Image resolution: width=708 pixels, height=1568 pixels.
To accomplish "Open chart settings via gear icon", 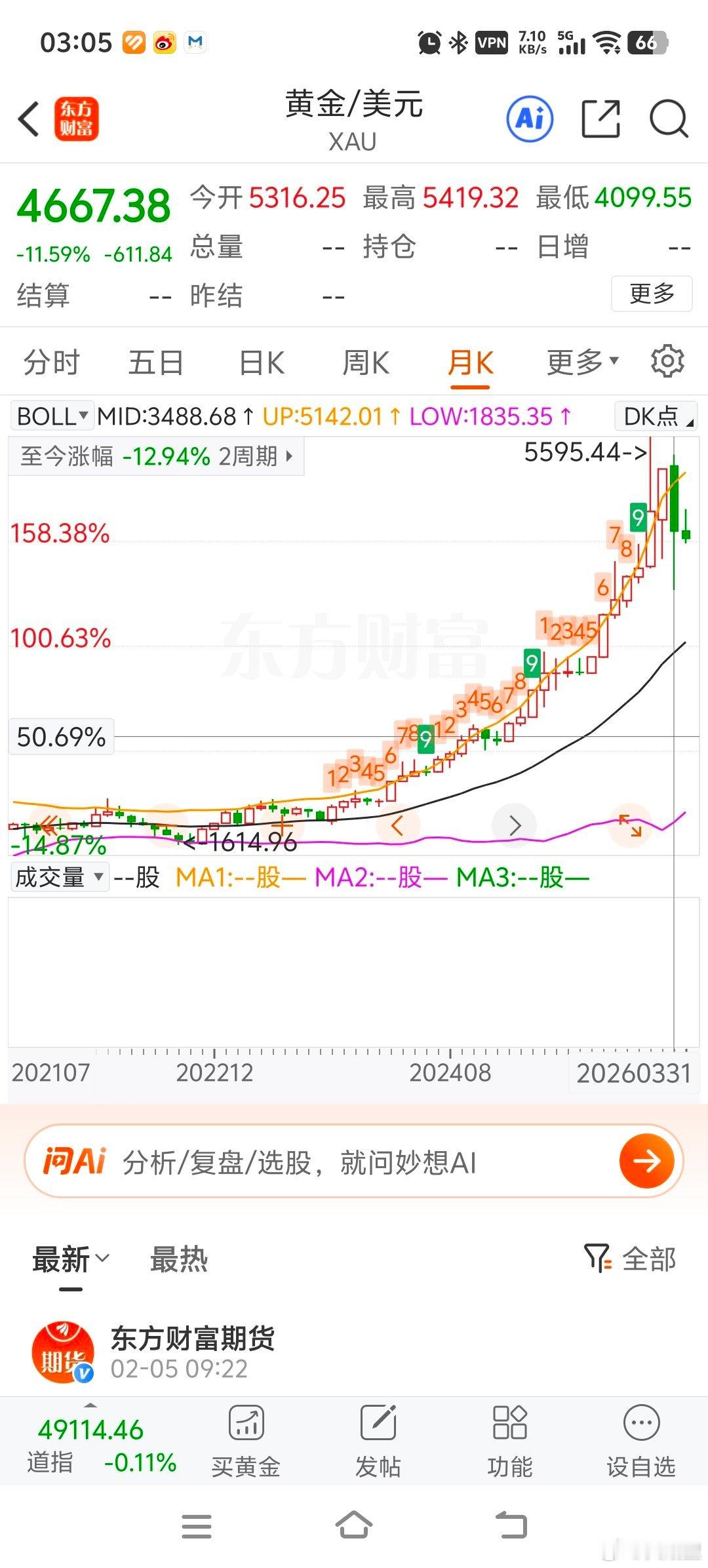I will tap(669, 361).
